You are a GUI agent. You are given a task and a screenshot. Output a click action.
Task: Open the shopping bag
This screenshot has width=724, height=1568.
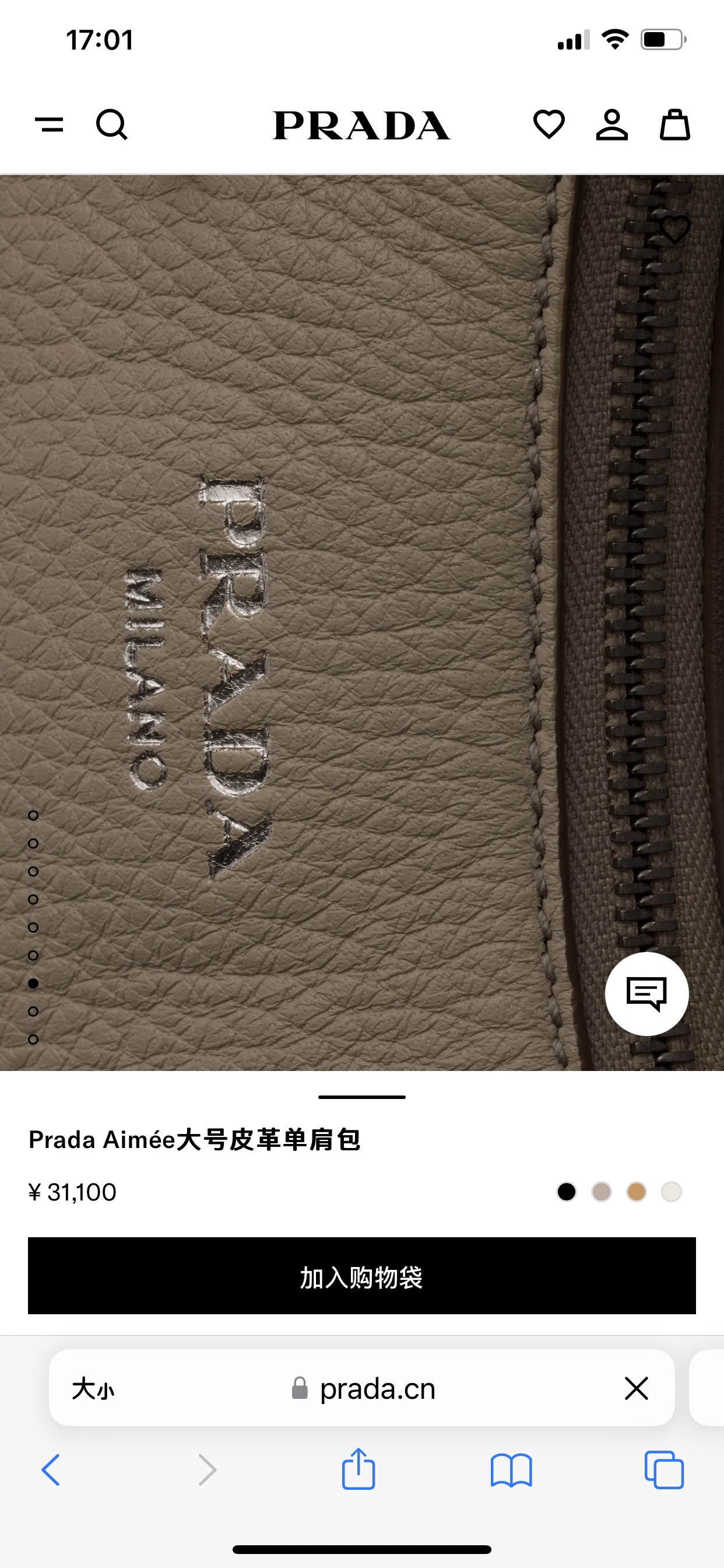674,125
